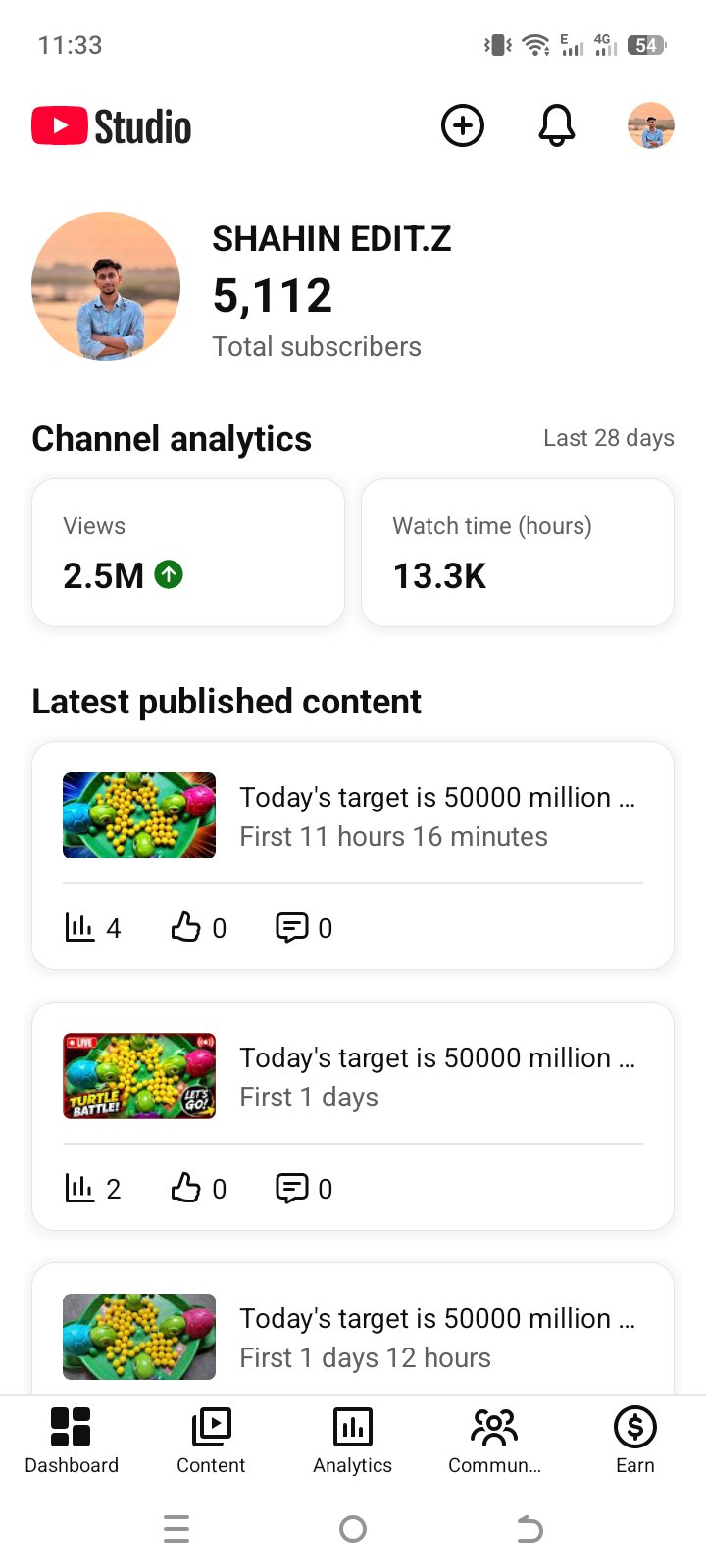Switch to the Content tab
The image size is (706, 1568).
pyautogui.click(x=211, y=1441)
